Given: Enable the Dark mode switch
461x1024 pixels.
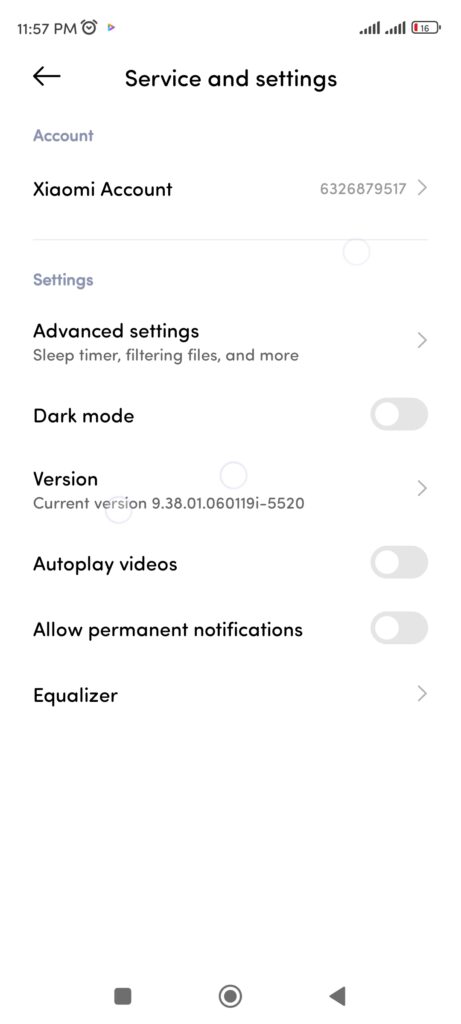Looking at the screenshot, I should 399,415.
